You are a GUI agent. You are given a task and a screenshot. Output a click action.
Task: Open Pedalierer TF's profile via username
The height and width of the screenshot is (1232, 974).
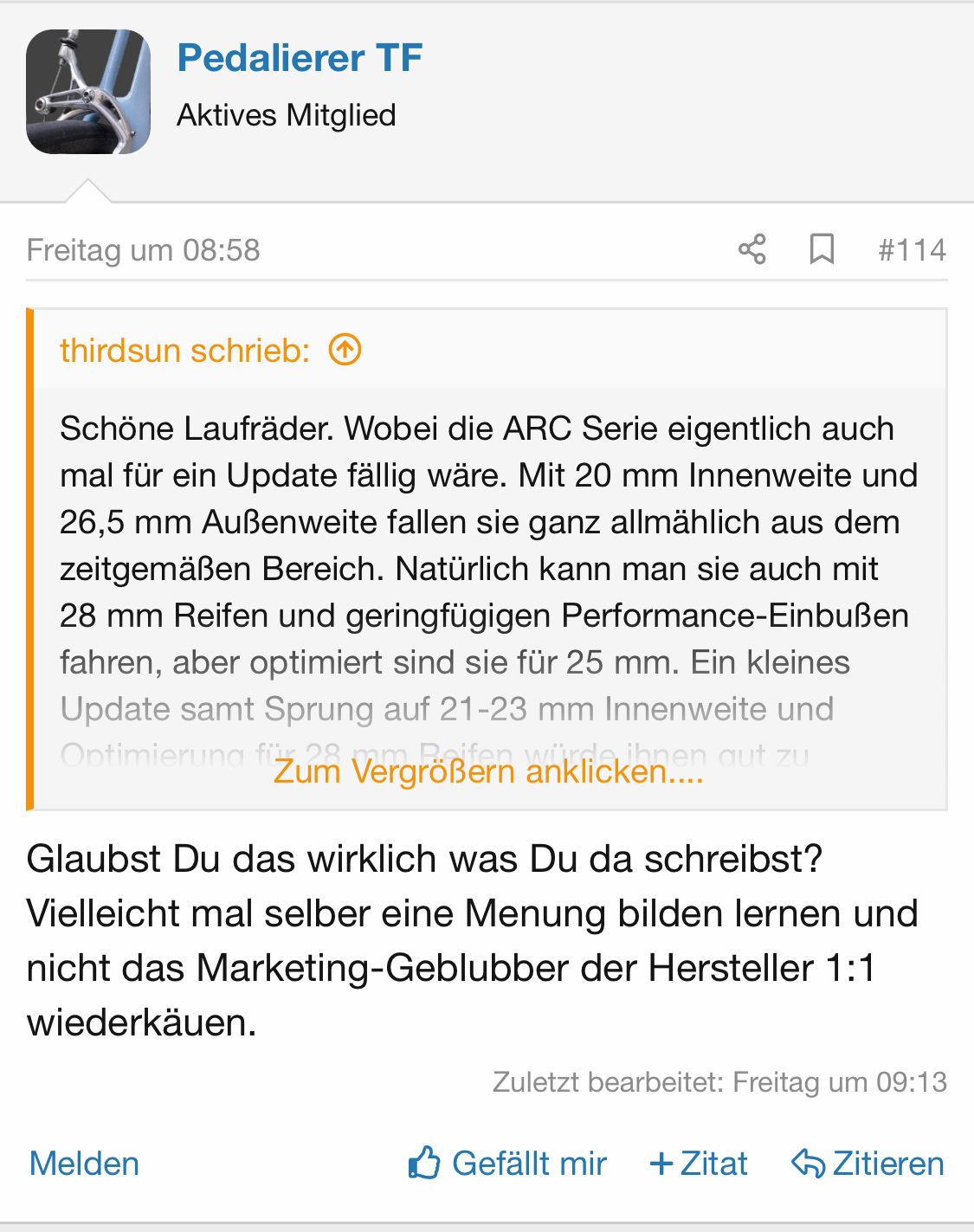[300, 58]
